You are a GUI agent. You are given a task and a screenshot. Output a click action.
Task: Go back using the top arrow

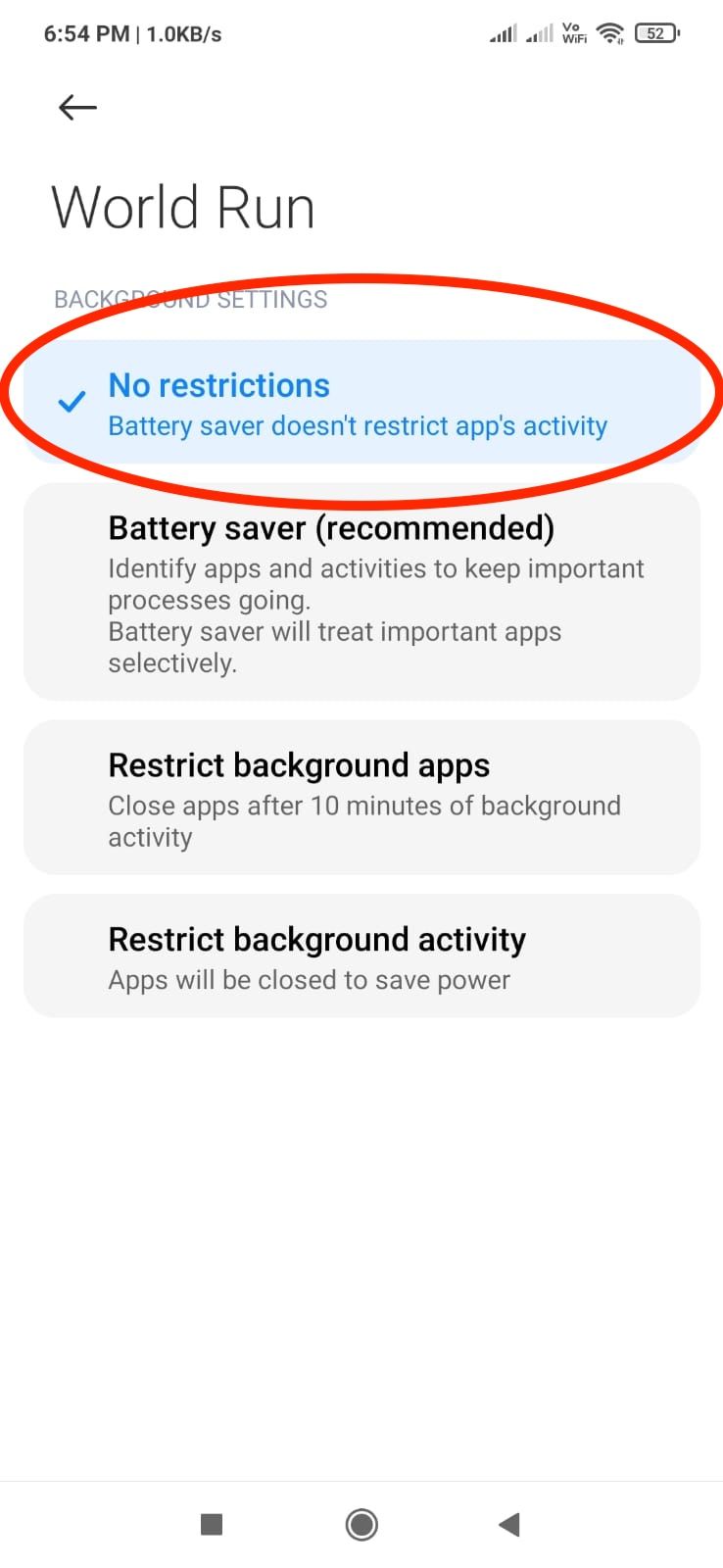coord(77,107)
